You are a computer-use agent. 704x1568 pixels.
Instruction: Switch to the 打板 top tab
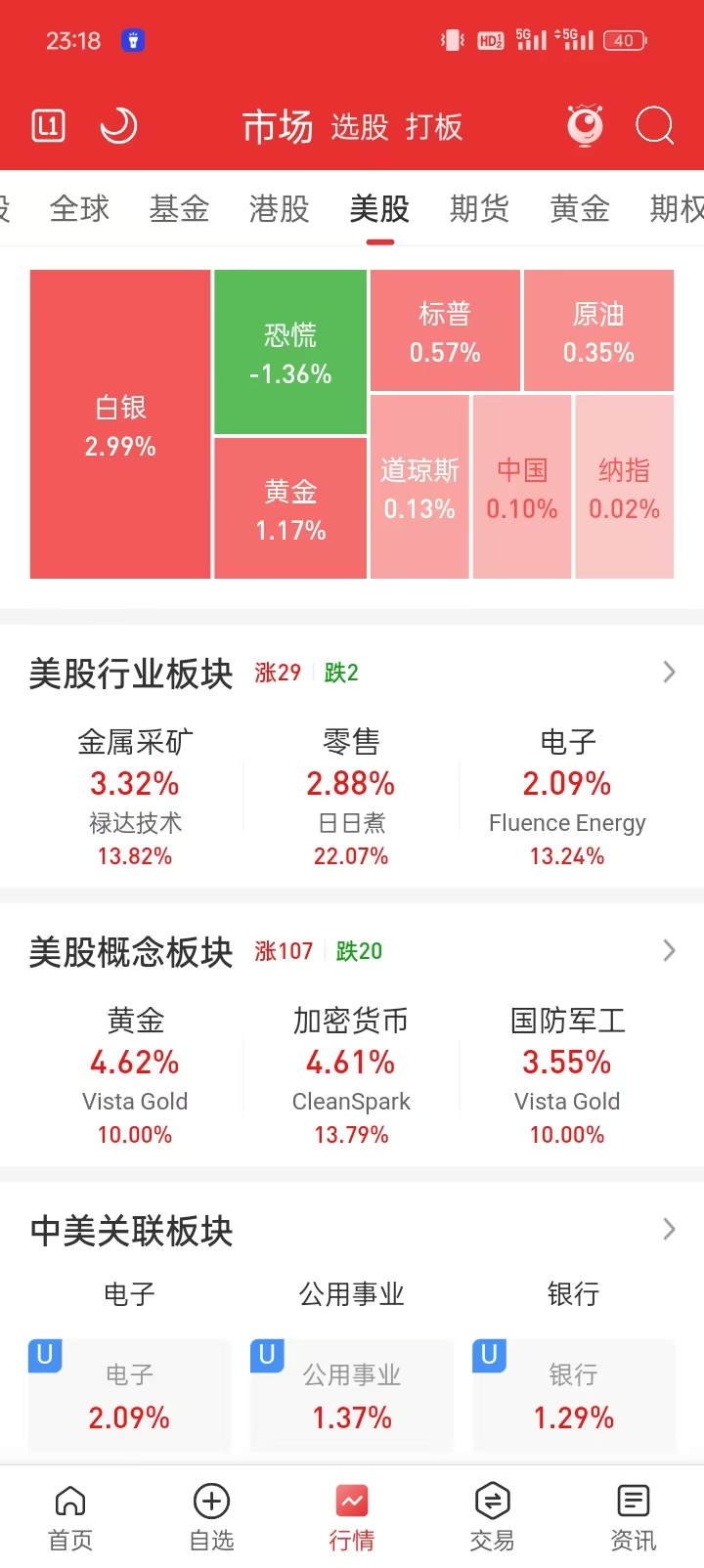tap(434, 127)
